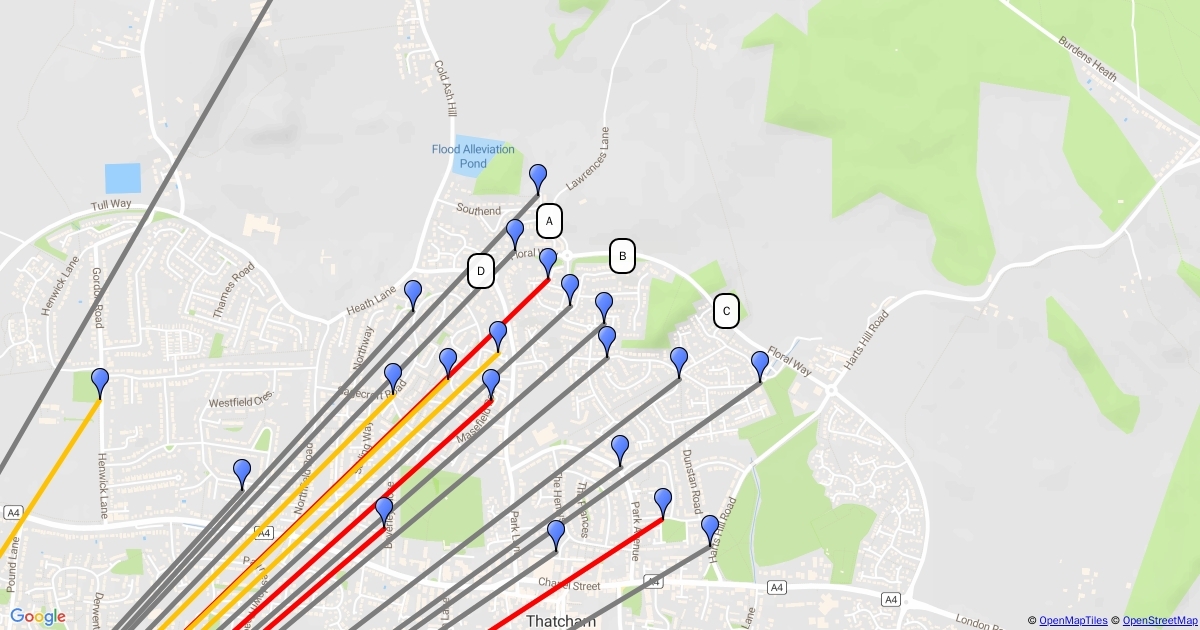Tap the blue pin beside Flood Alleviation Pond

tap(538, 178)
